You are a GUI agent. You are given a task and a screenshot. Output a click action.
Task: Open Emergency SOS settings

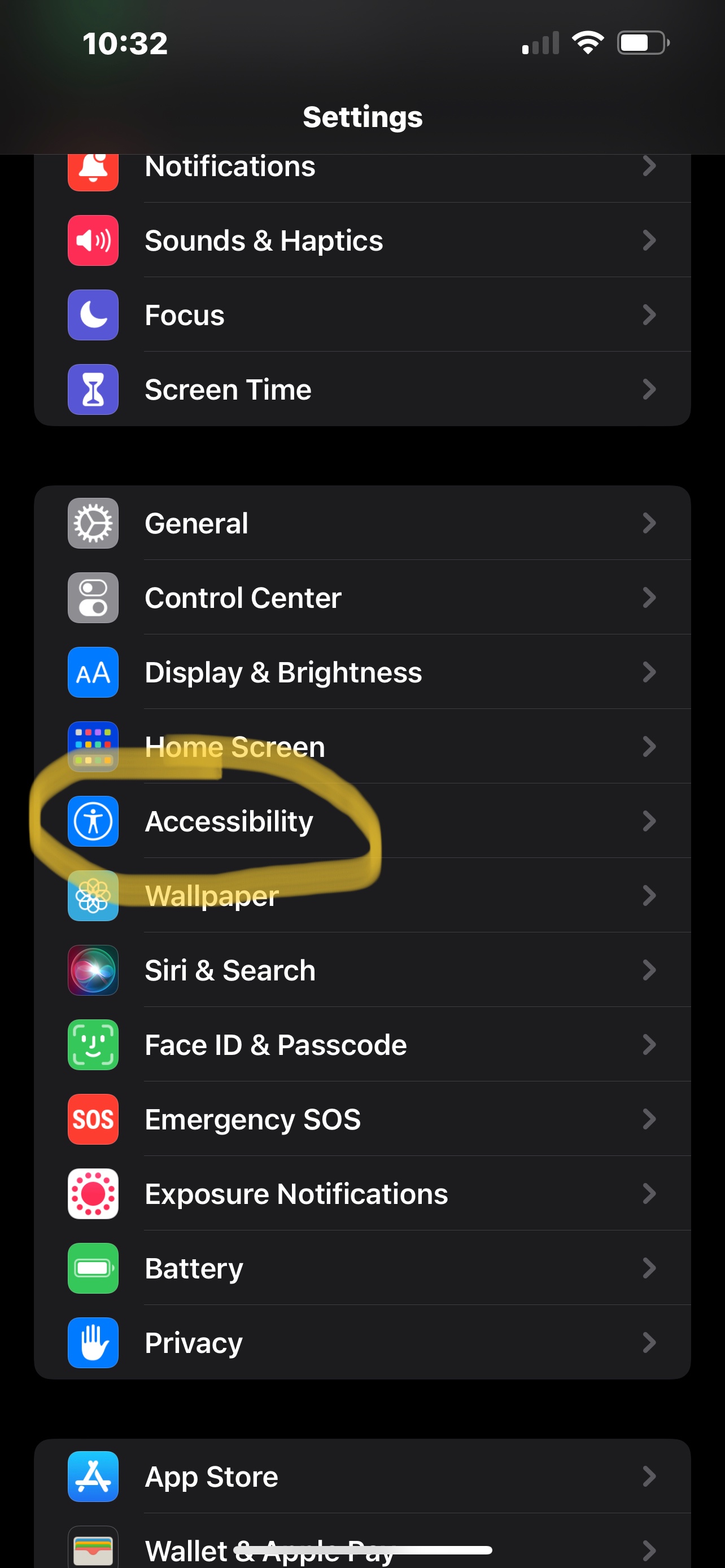361,1119
